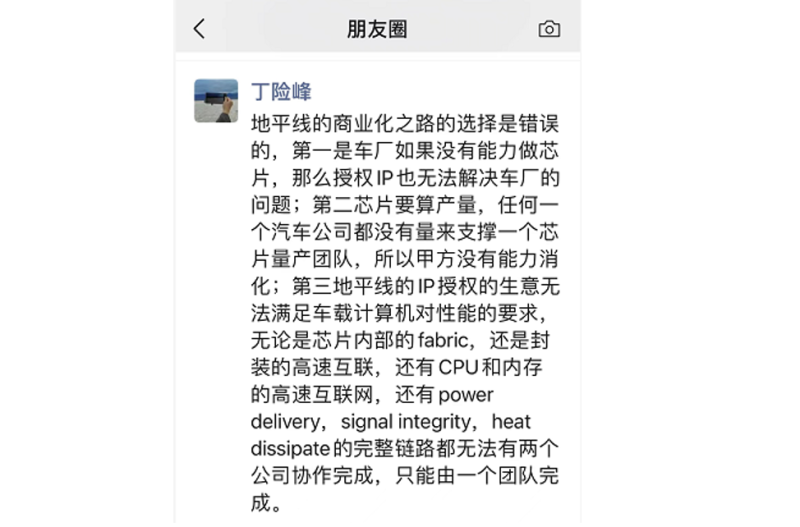
Task: Open the 丁险峰 name link
Action: point(281,92)
